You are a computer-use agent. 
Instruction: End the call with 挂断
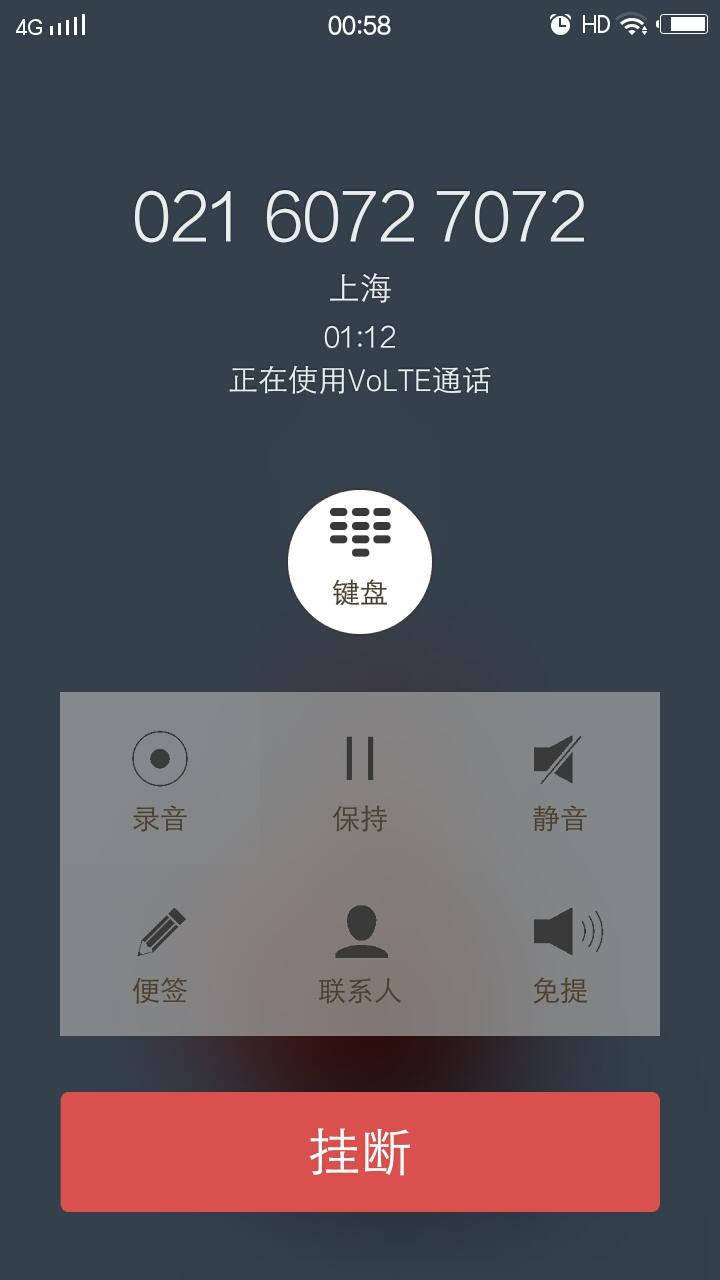coord(360,1152)
